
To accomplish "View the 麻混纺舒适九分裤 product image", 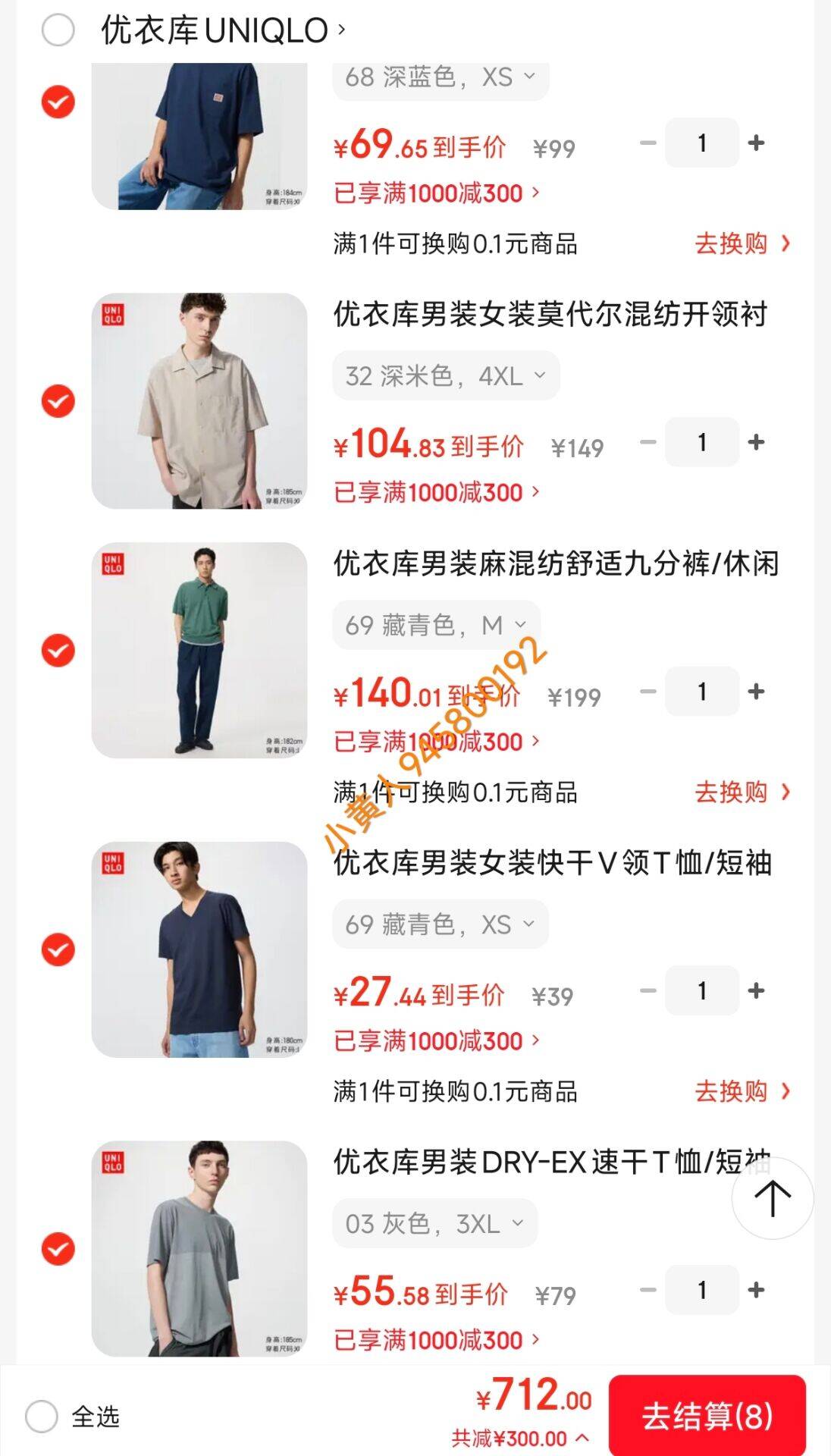I will click(199, 650).
